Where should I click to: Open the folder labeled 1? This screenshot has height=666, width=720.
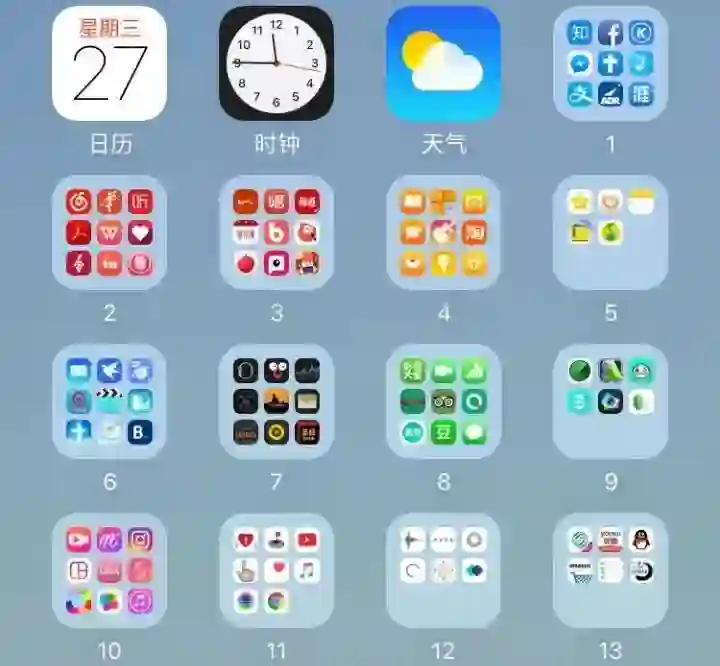click(x=610, y=64)
